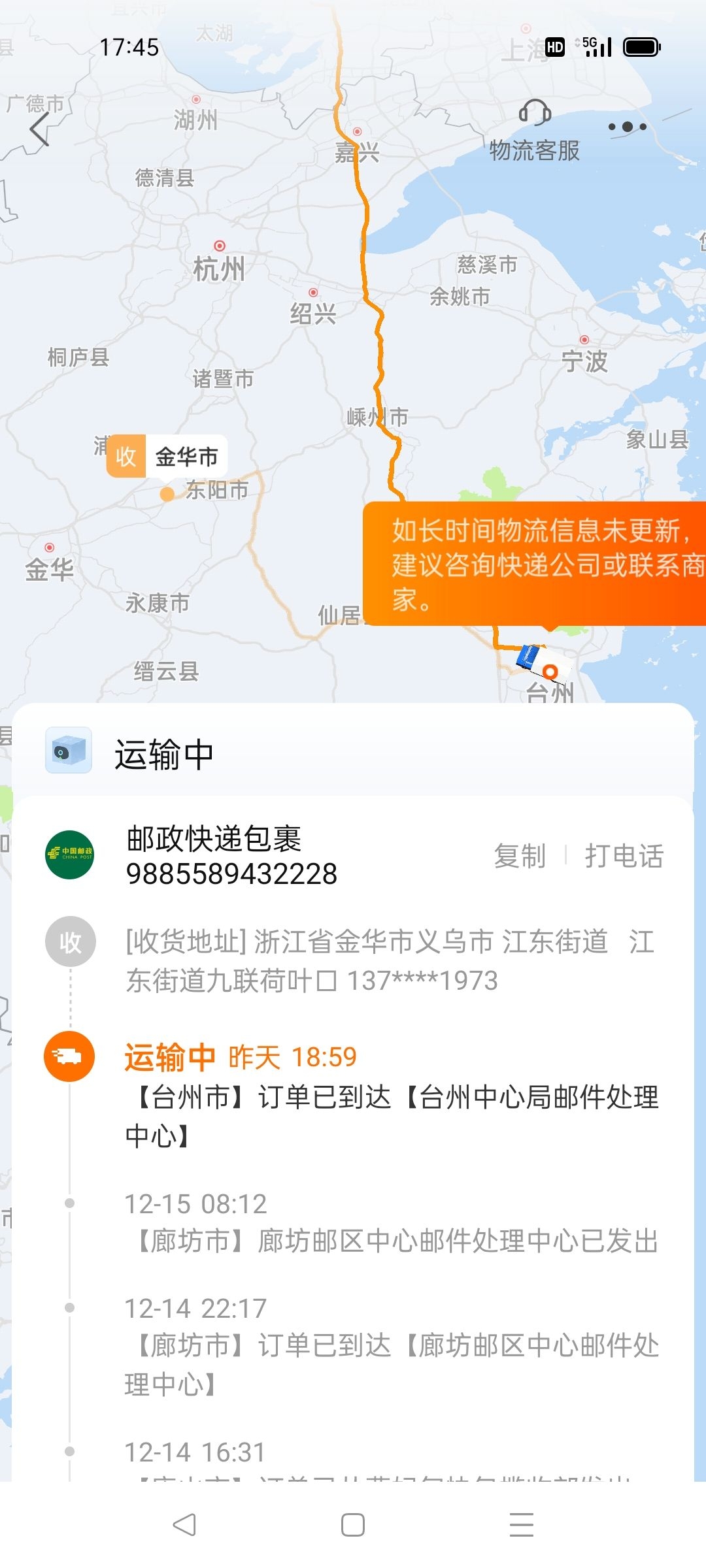Call the courier with 打电话

point(624,856)
